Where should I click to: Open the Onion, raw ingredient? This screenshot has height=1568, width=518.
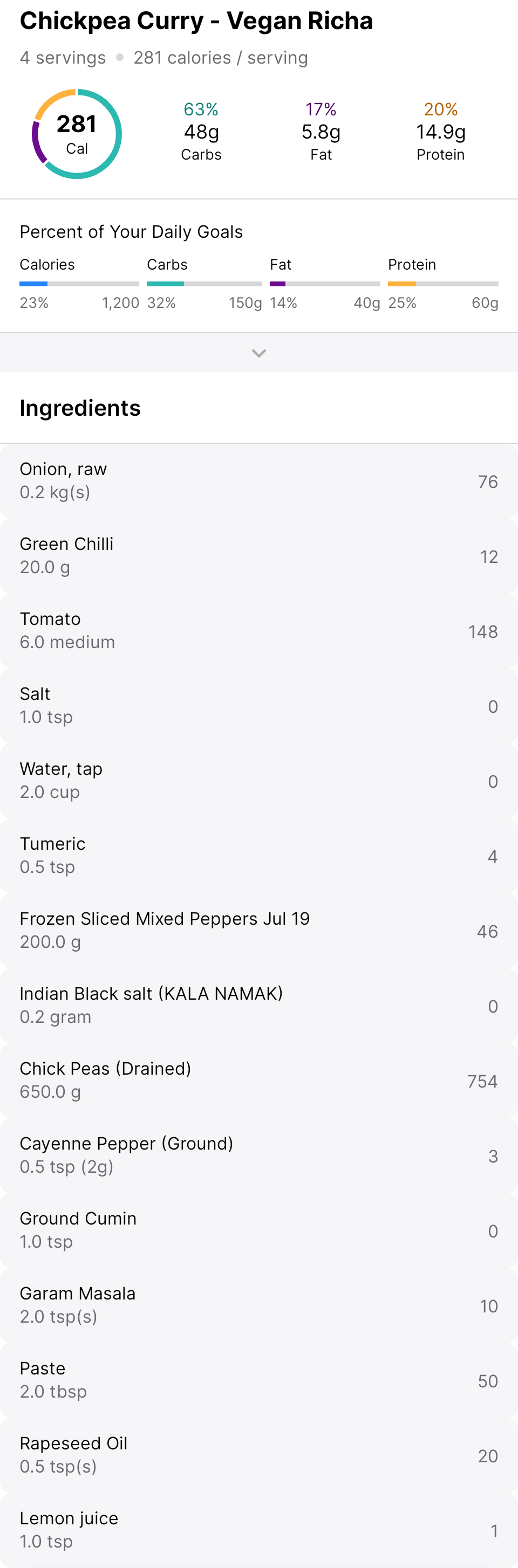pyautogui.click(x=259, y=481)
